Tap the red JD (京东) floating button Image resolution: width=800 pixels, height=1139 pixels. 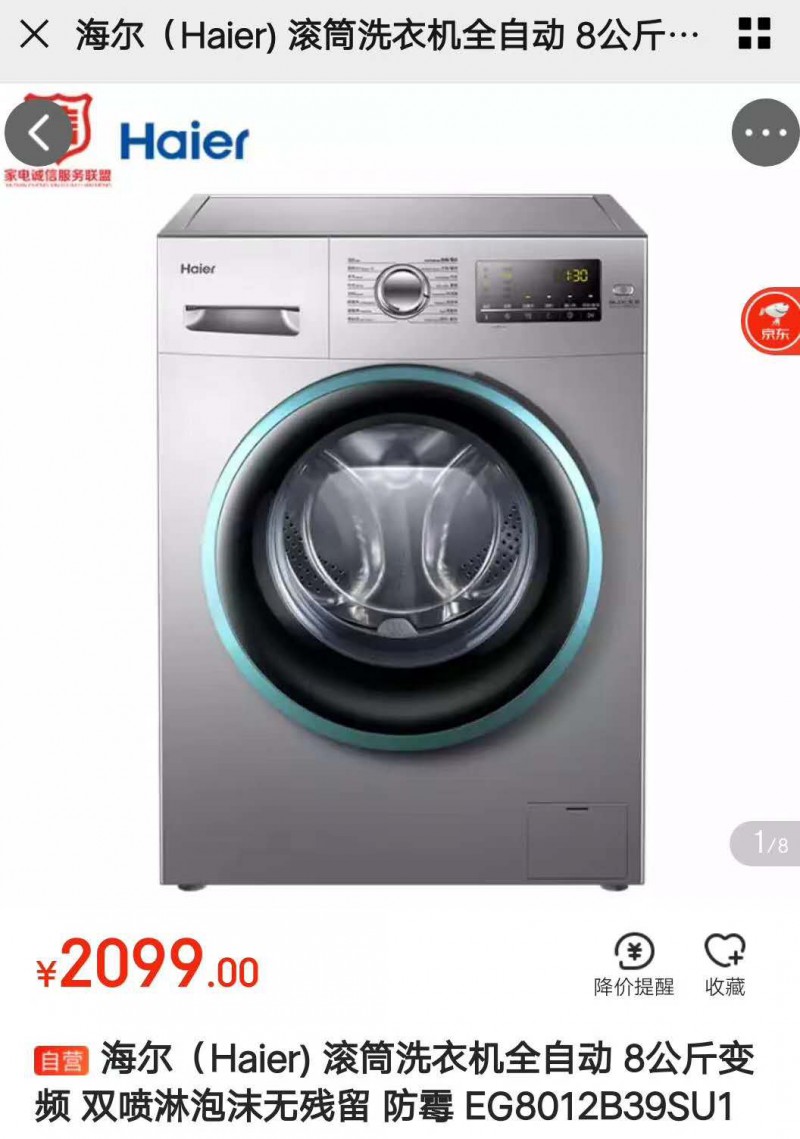(775, 322)
